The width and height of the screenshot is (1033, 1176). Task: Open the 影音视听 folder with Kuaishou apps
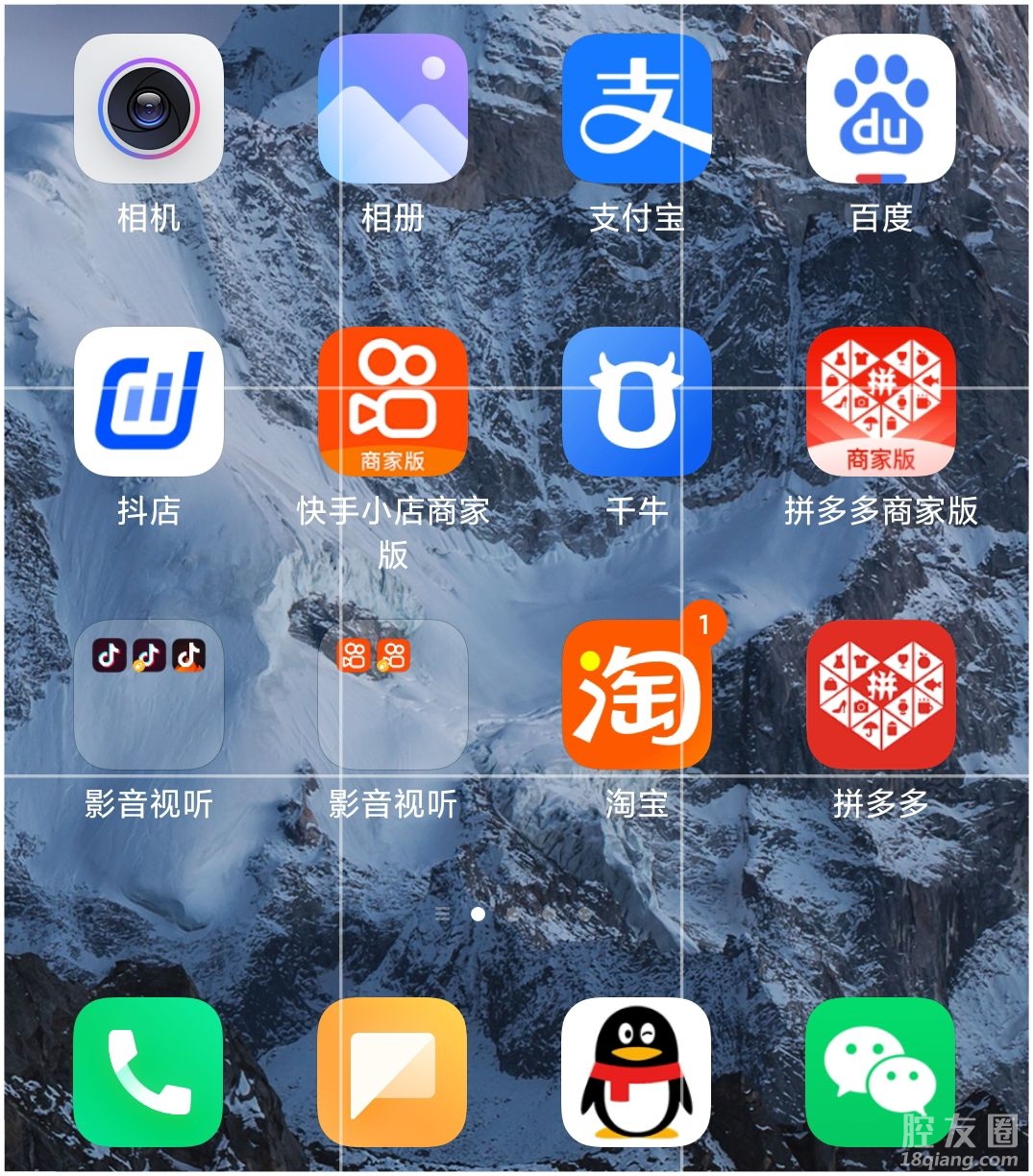[x=392, y=695]
